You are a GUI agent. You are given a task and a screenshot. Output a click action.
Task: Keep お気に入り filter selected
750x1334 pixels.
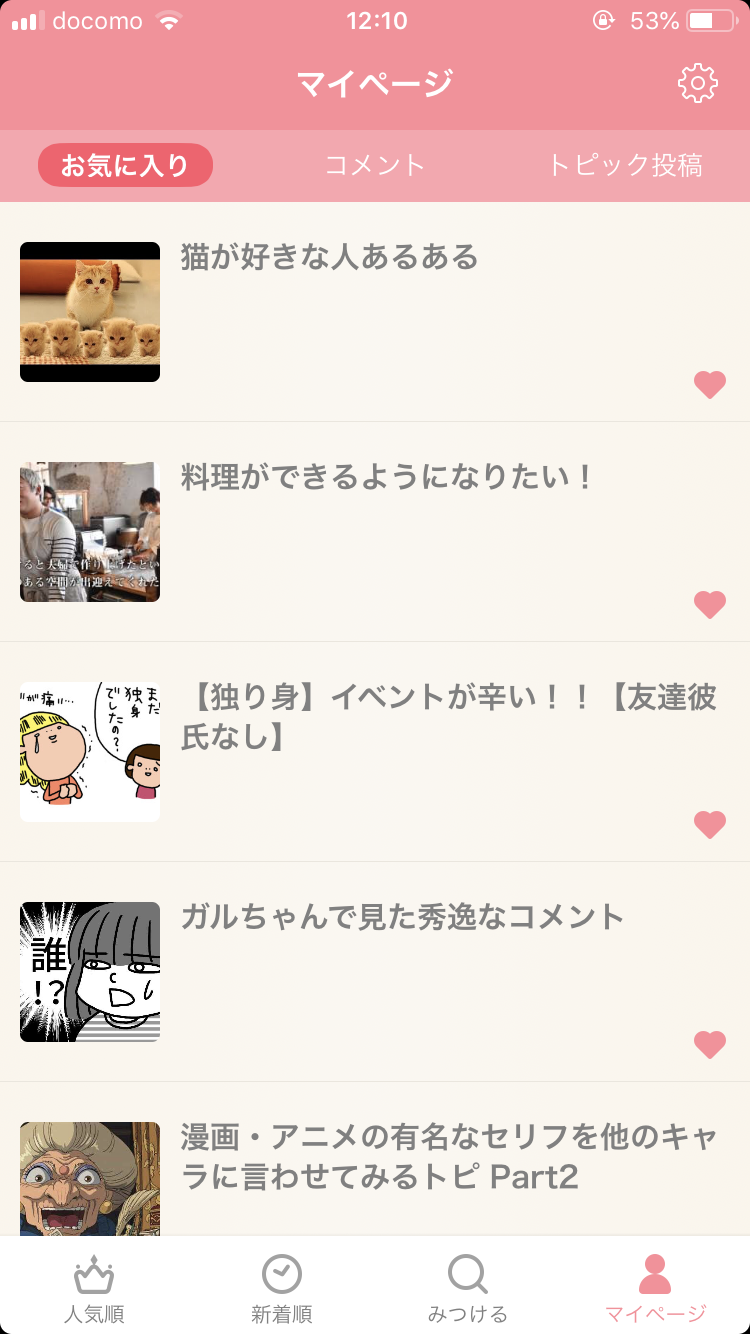(x=124, y=164)
